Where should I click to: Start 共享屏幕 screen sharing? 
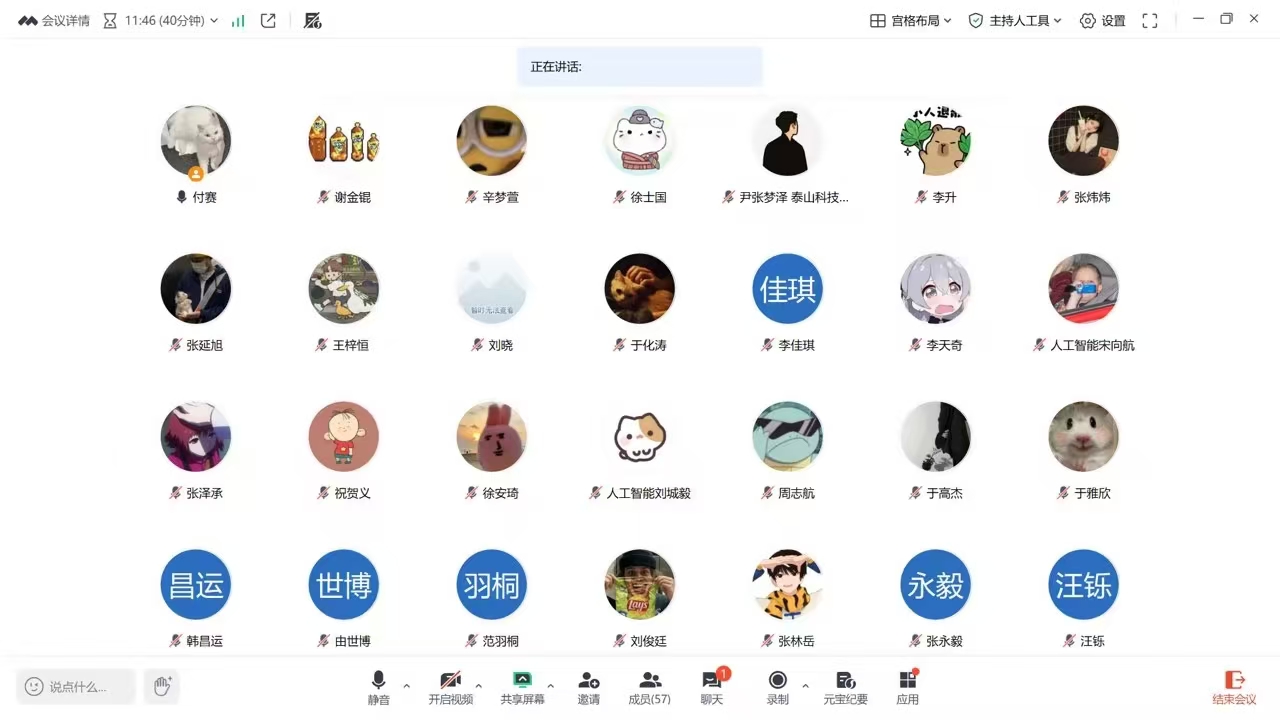[522, 687]
